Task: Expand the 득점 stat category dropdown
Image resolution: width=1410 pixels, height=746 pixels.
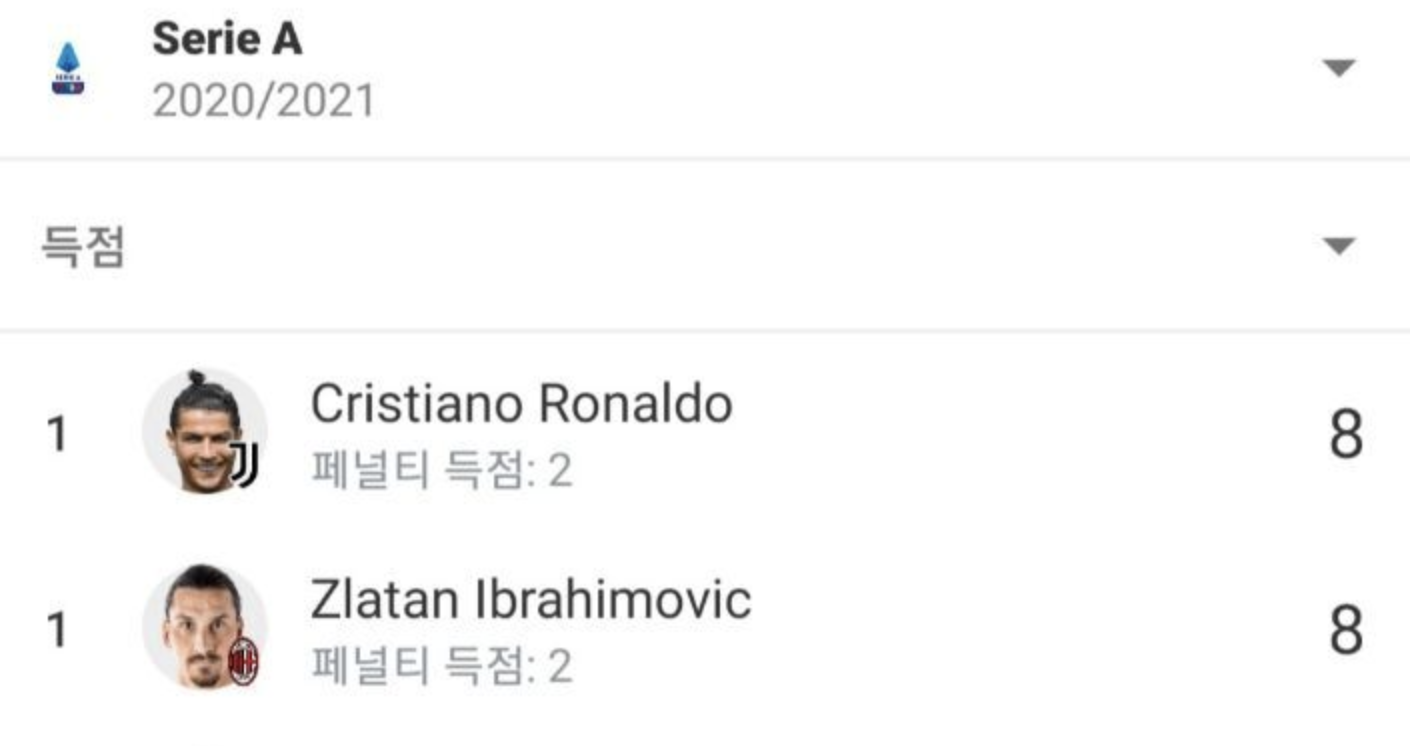Action: click(1338, 246)
